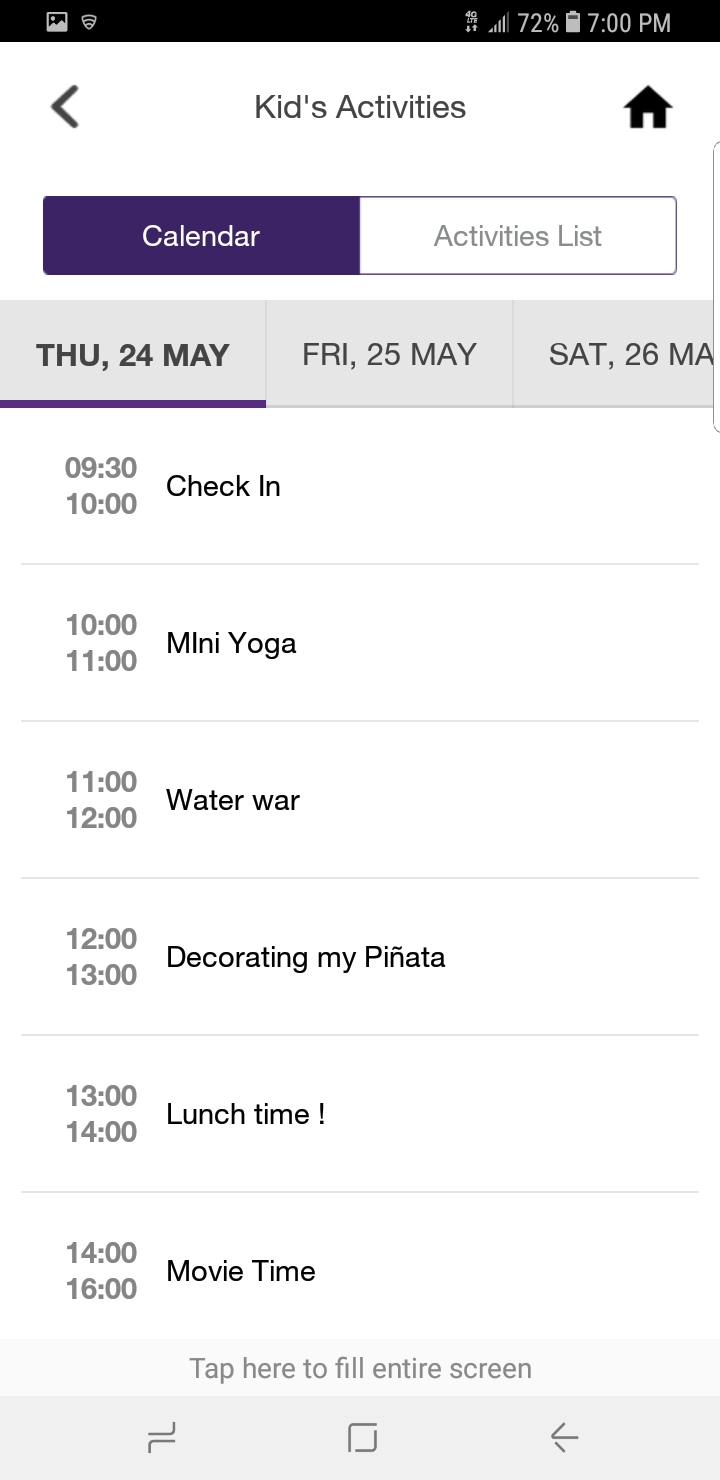Open Decorating my Piñata activity
The image size is (720, 1480).
[360, 957]
